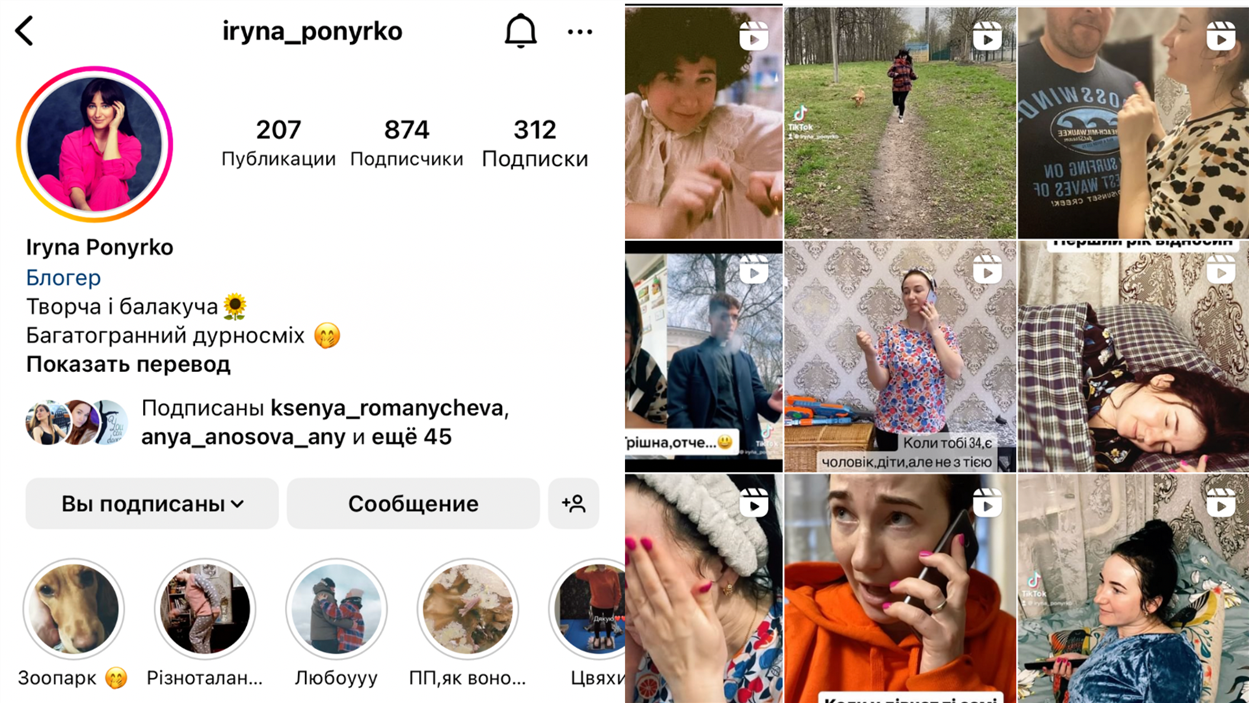Open the reel captioned грішна,отче
The height and width of the screenshot is (703, 1249).
point(704,357)
